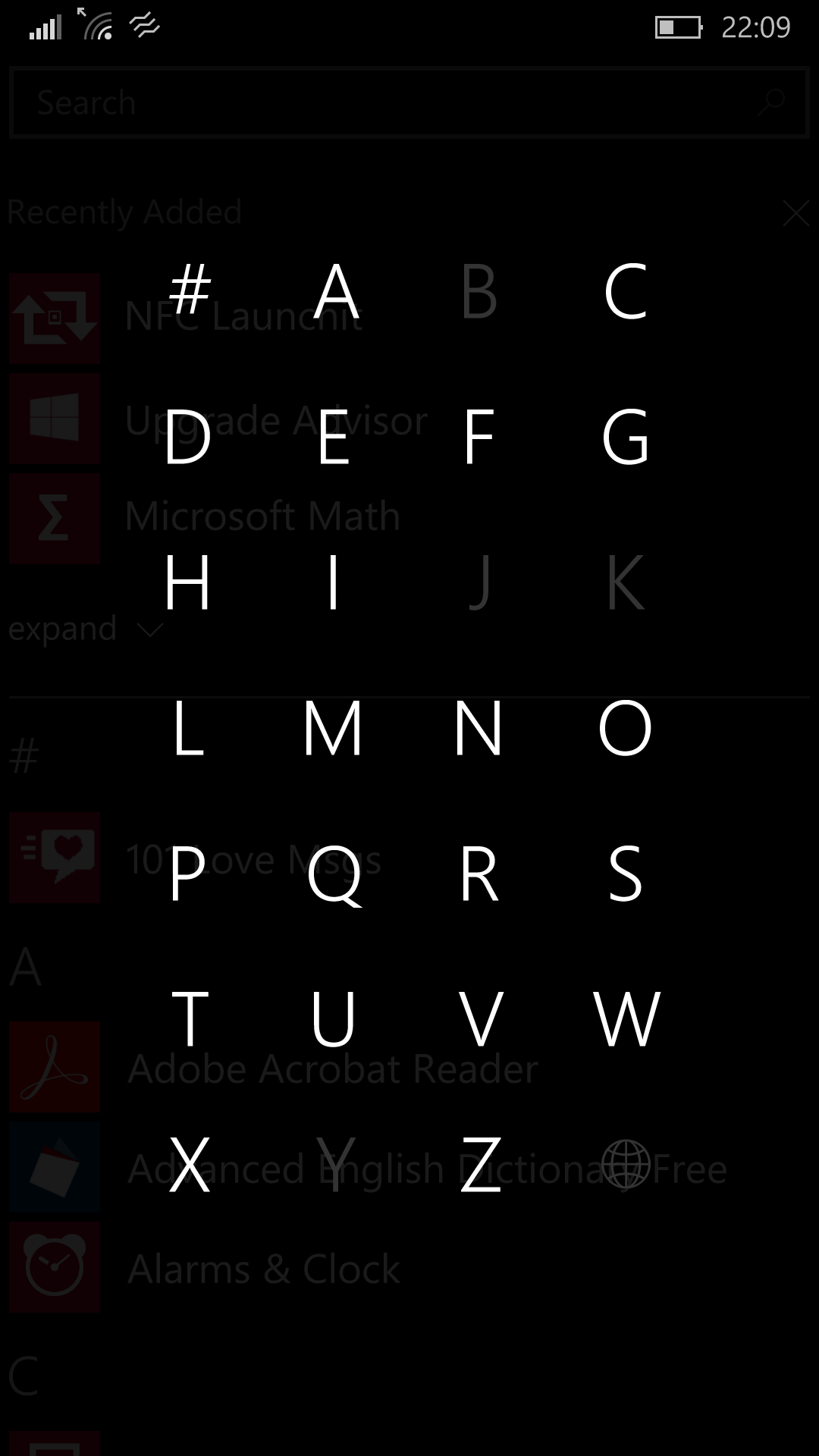
Task: Go to apps starting with M
Action: coord(333,728)
